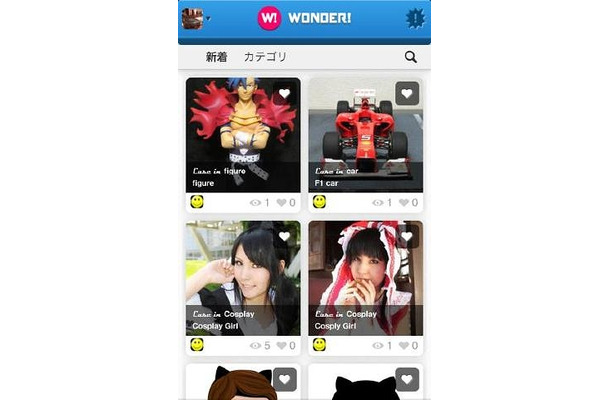
Task: Switch to the 新着 tab
Action: point(217,57)
